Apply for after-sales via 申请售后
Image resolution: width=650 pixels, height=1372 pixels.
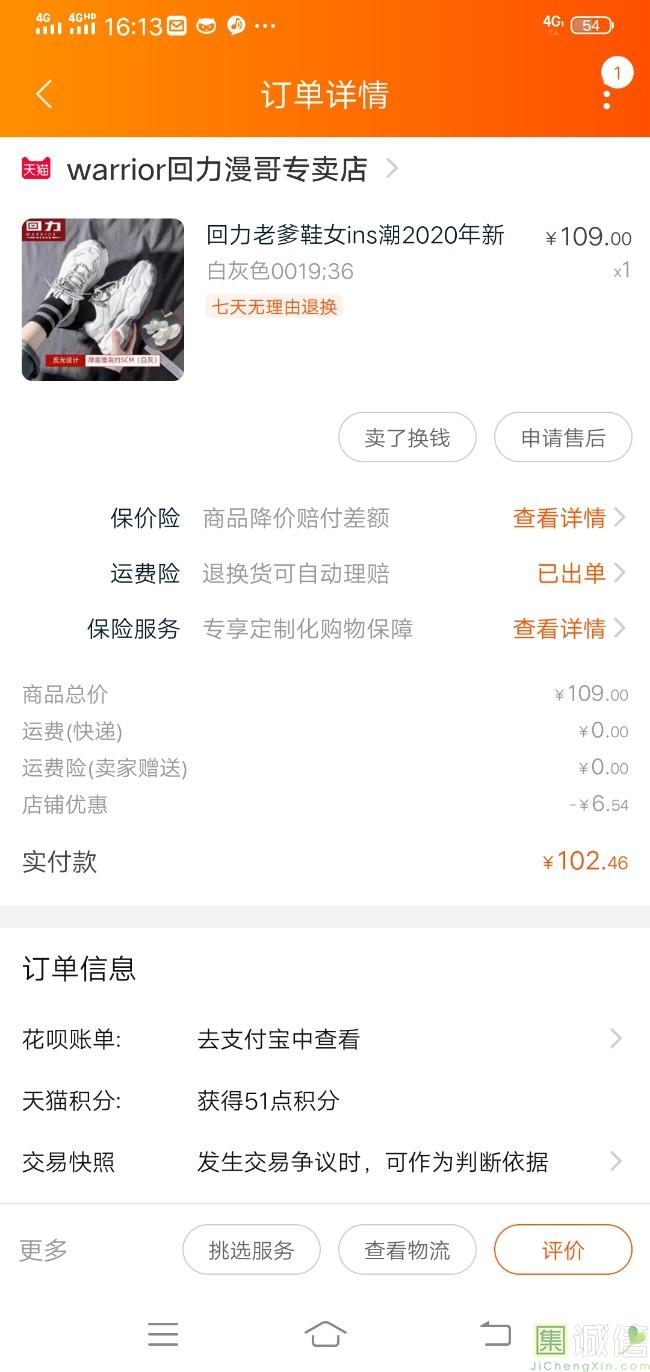tap(563, 438)
